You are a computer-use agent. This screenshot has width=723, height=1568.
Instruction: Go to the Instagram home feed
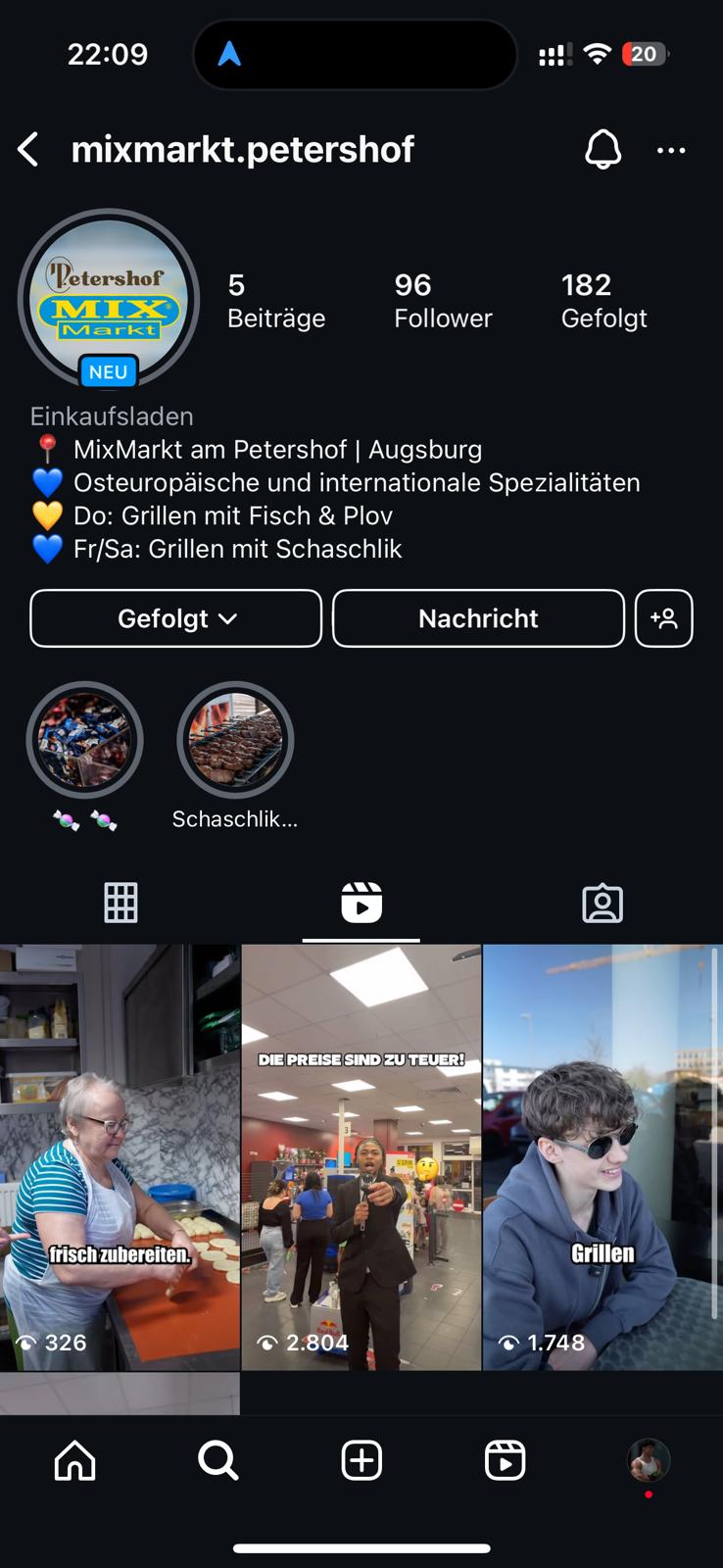point(75,1460)
